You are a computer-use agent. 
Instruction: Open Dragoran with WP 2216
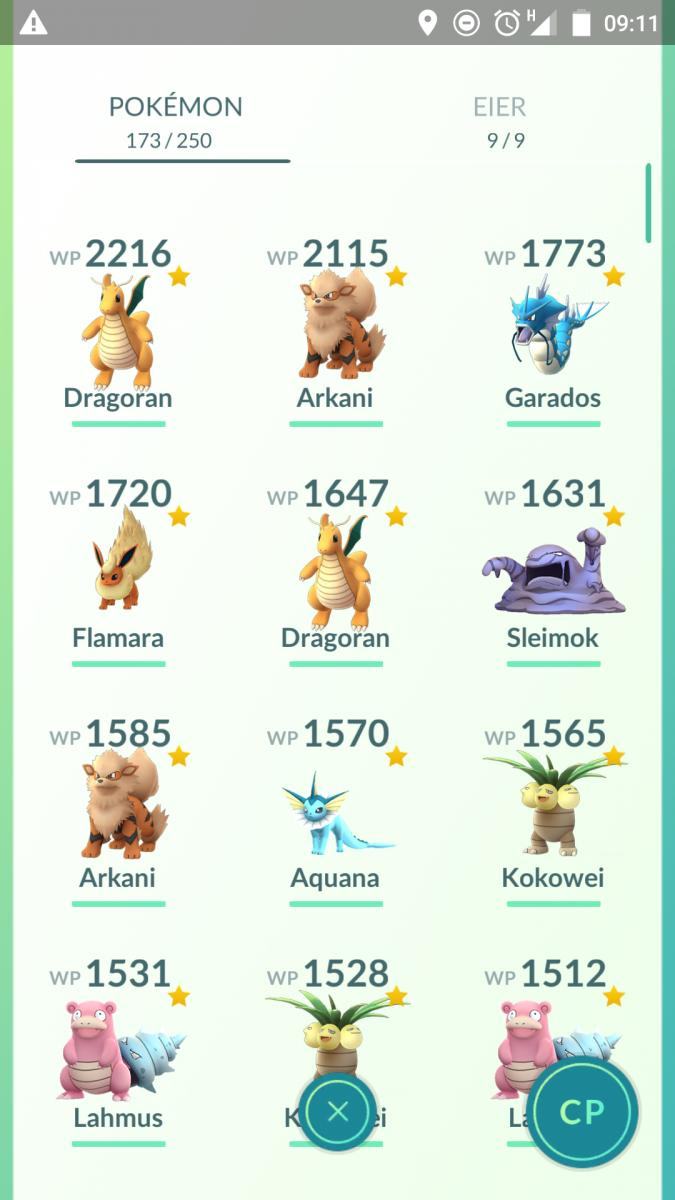point(118,332)
